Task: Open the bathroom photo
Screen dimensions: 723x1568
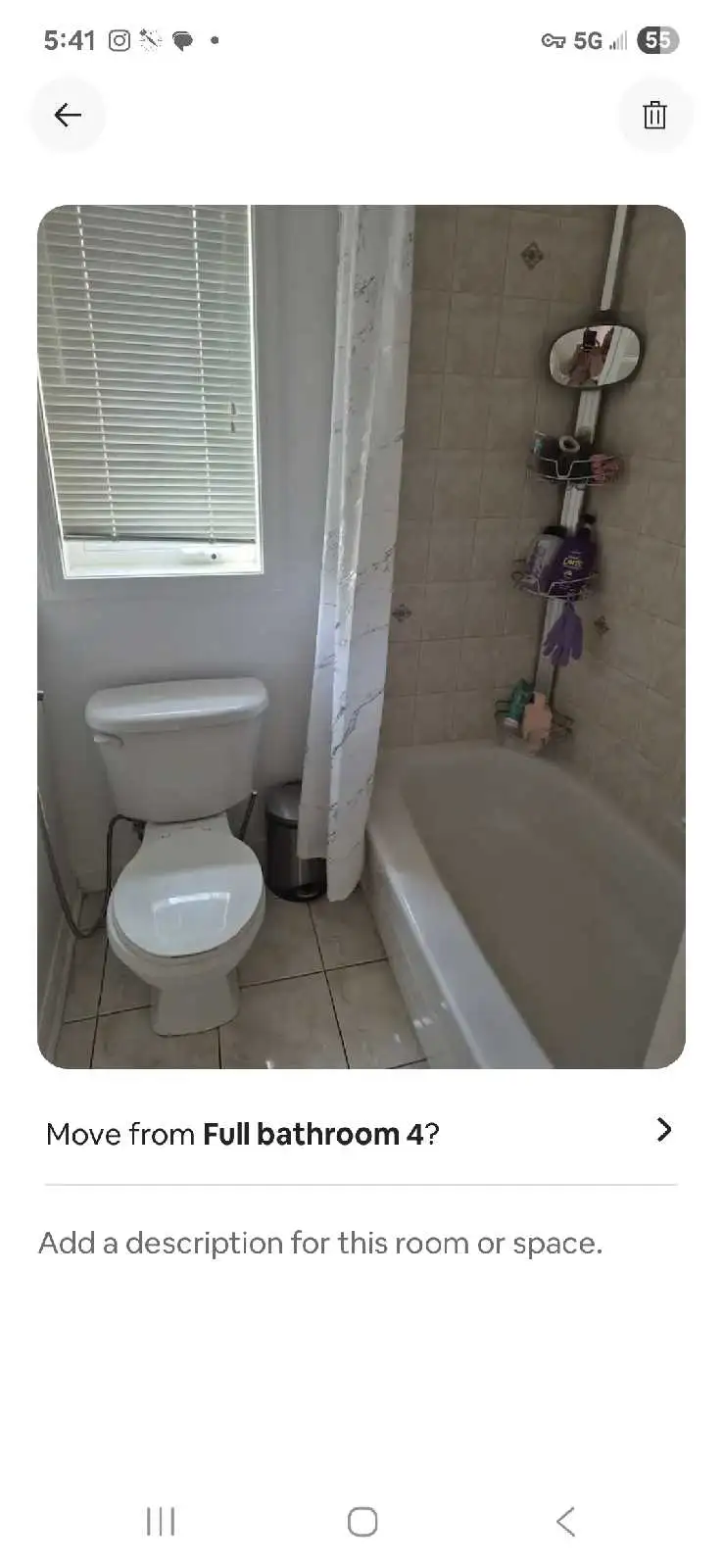Action: point(361,637)
